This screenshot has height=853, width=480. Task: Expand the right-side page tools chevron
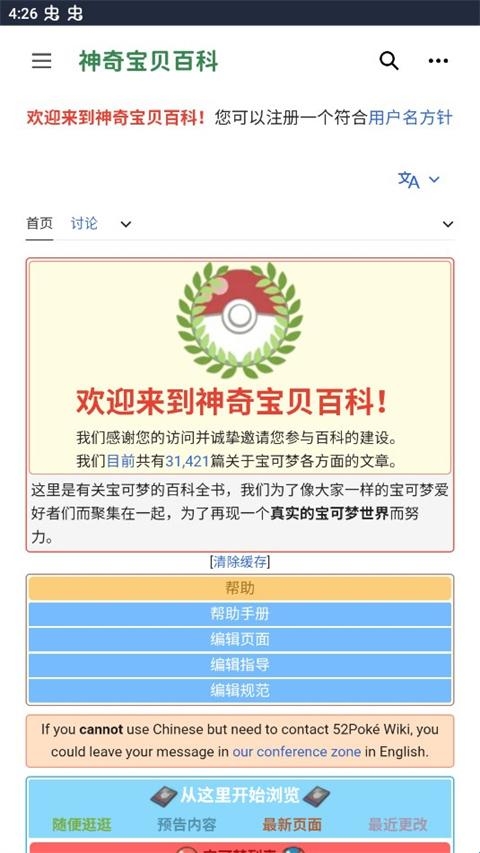448,224
